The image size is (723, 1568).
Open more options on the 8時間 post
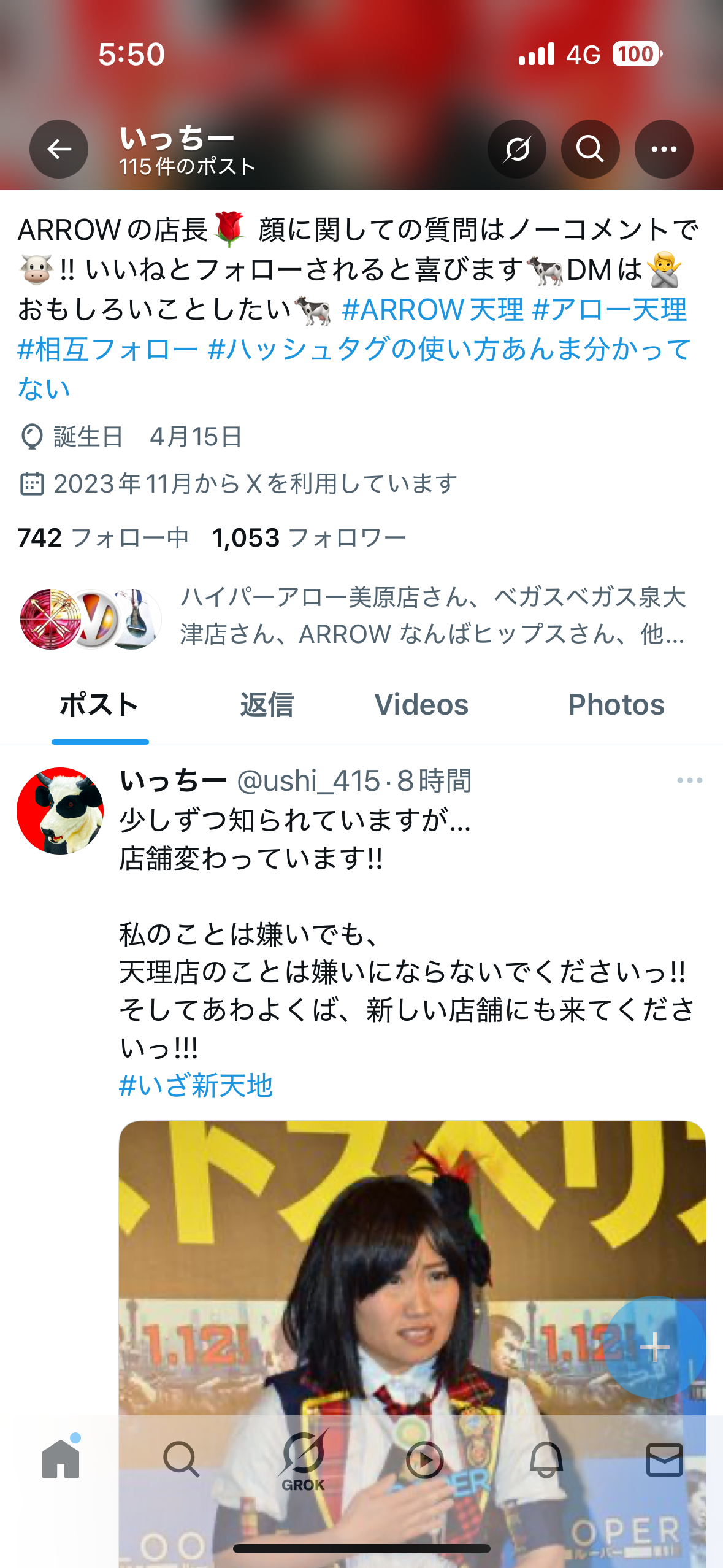coord(689,780)
